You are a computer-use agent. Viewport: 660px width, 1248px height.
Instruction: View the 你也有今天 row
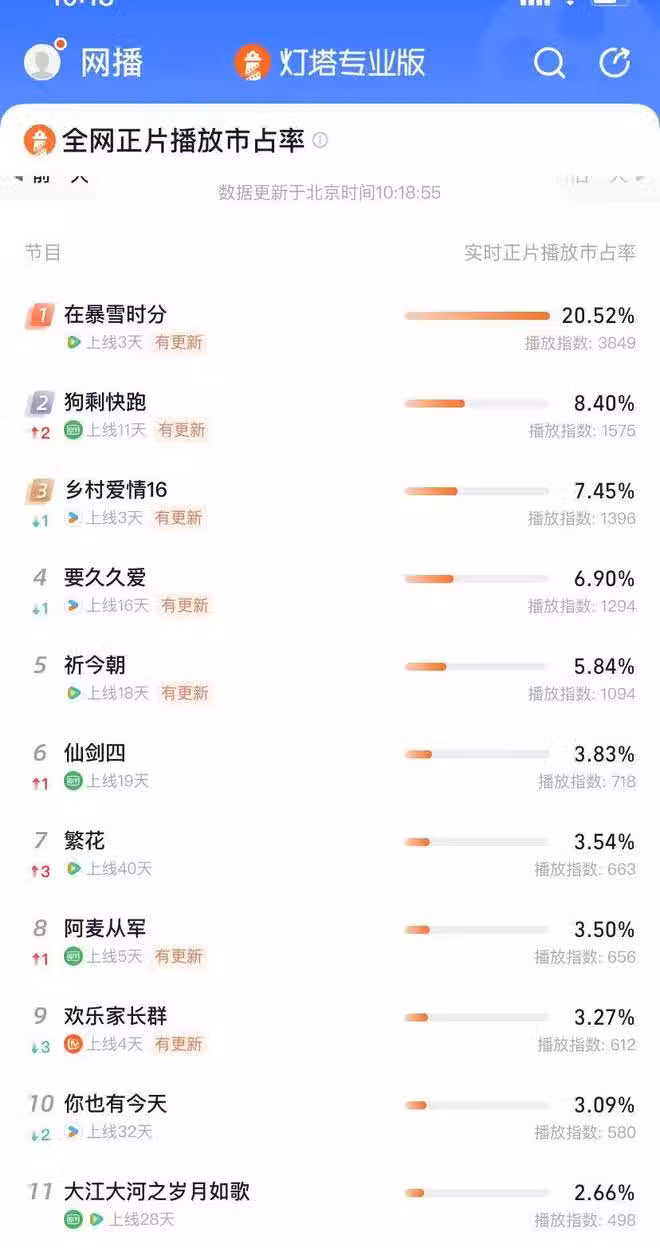330,1117
